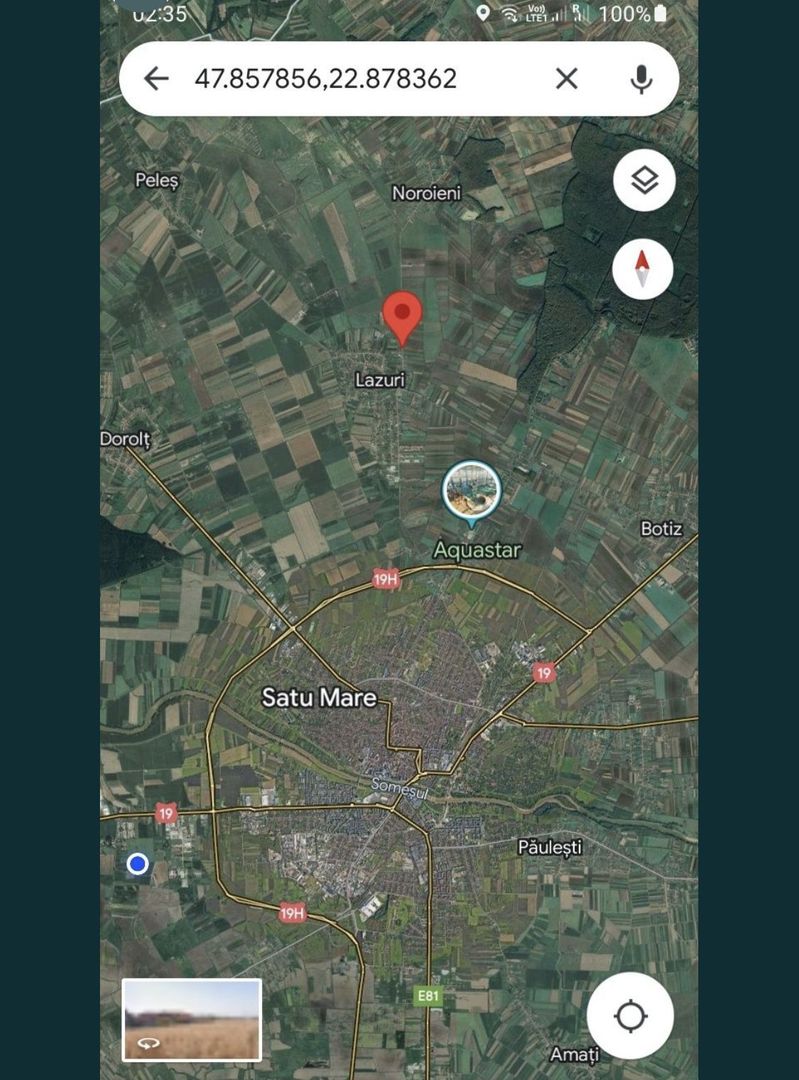Open the map layers picker
The width and height of the screenshot is (799, 1080).
(x=643, y=181)
